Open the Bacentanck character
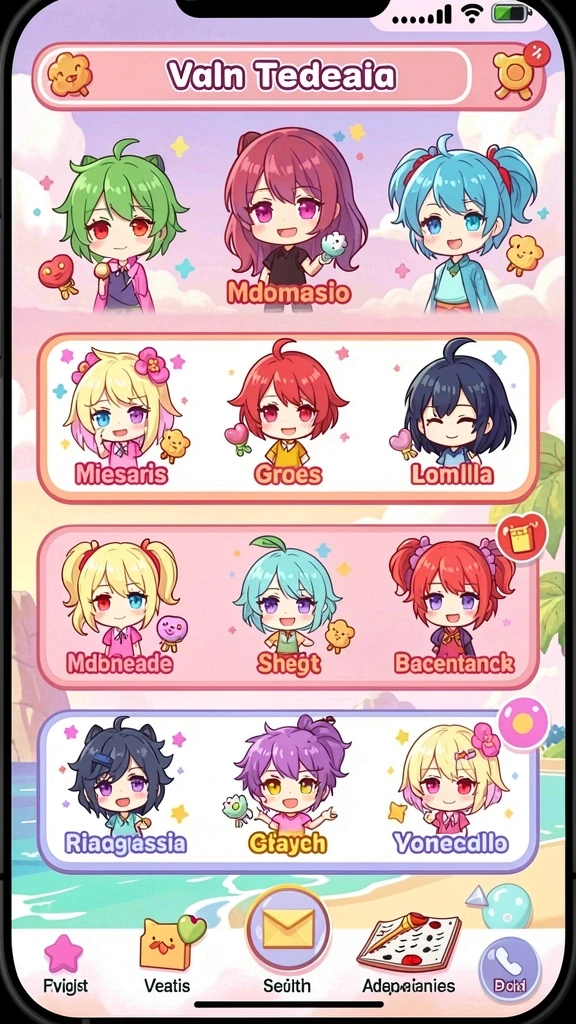576x1024 pixels. [x=453, y=605]
